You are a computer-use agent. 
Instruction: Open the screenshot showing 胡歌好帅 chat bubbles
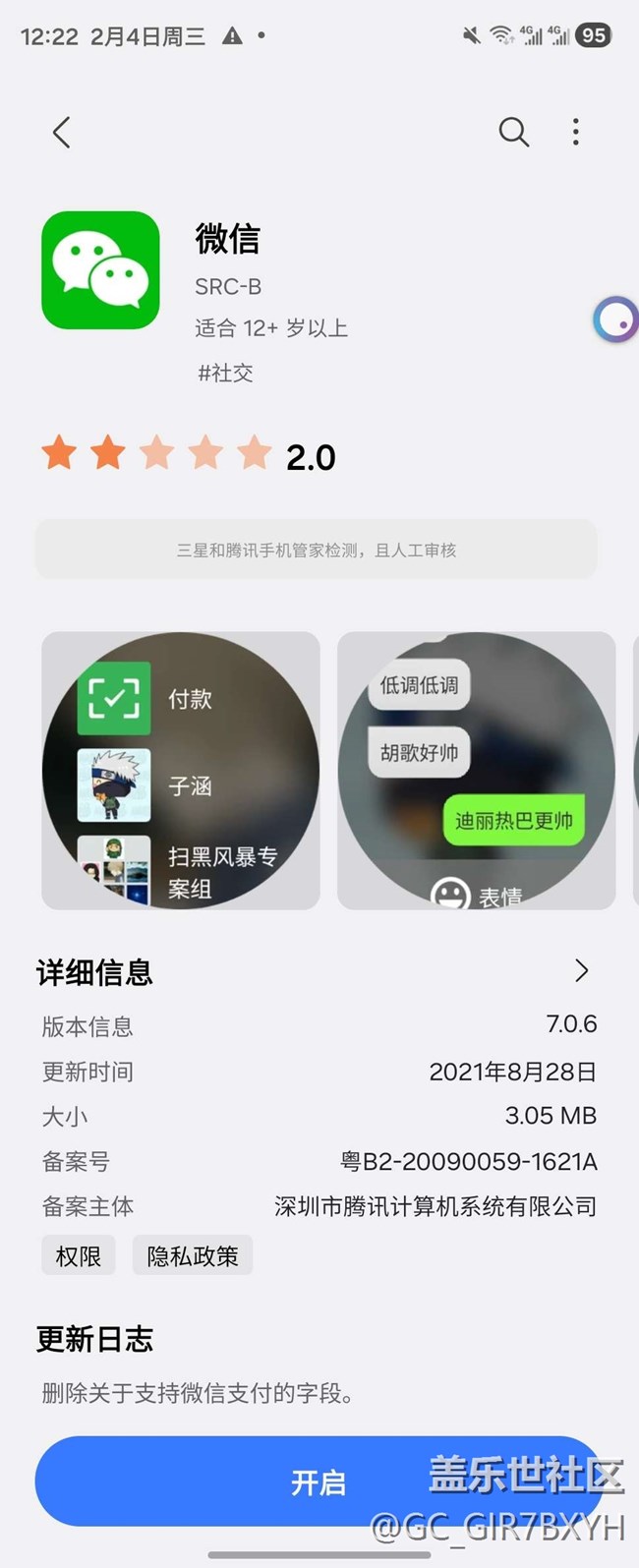[x=476, y=770]
